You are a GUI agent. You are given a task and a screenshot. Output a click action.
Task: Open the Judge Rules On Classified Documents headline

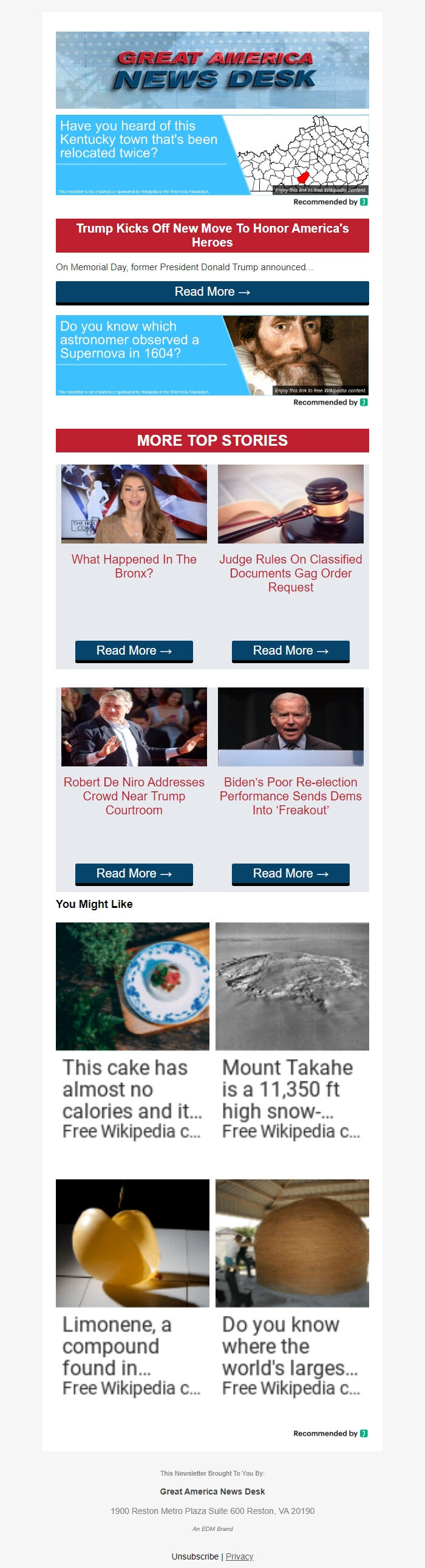(290, 573)
